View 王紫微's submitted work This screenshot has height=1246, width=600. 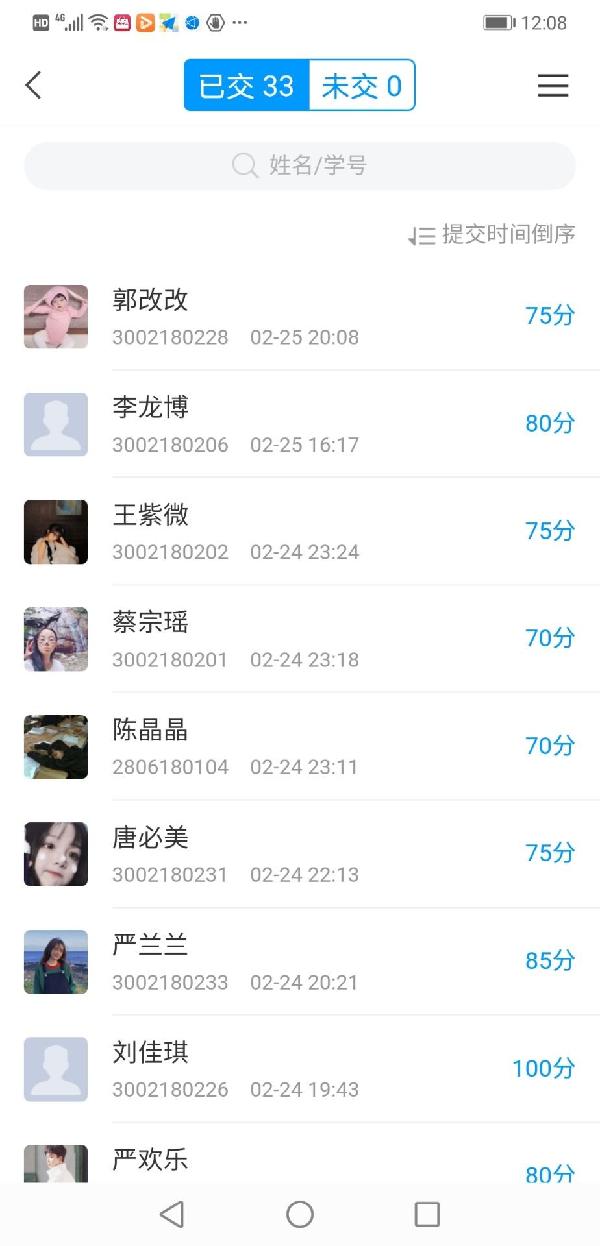click(300, 531)
